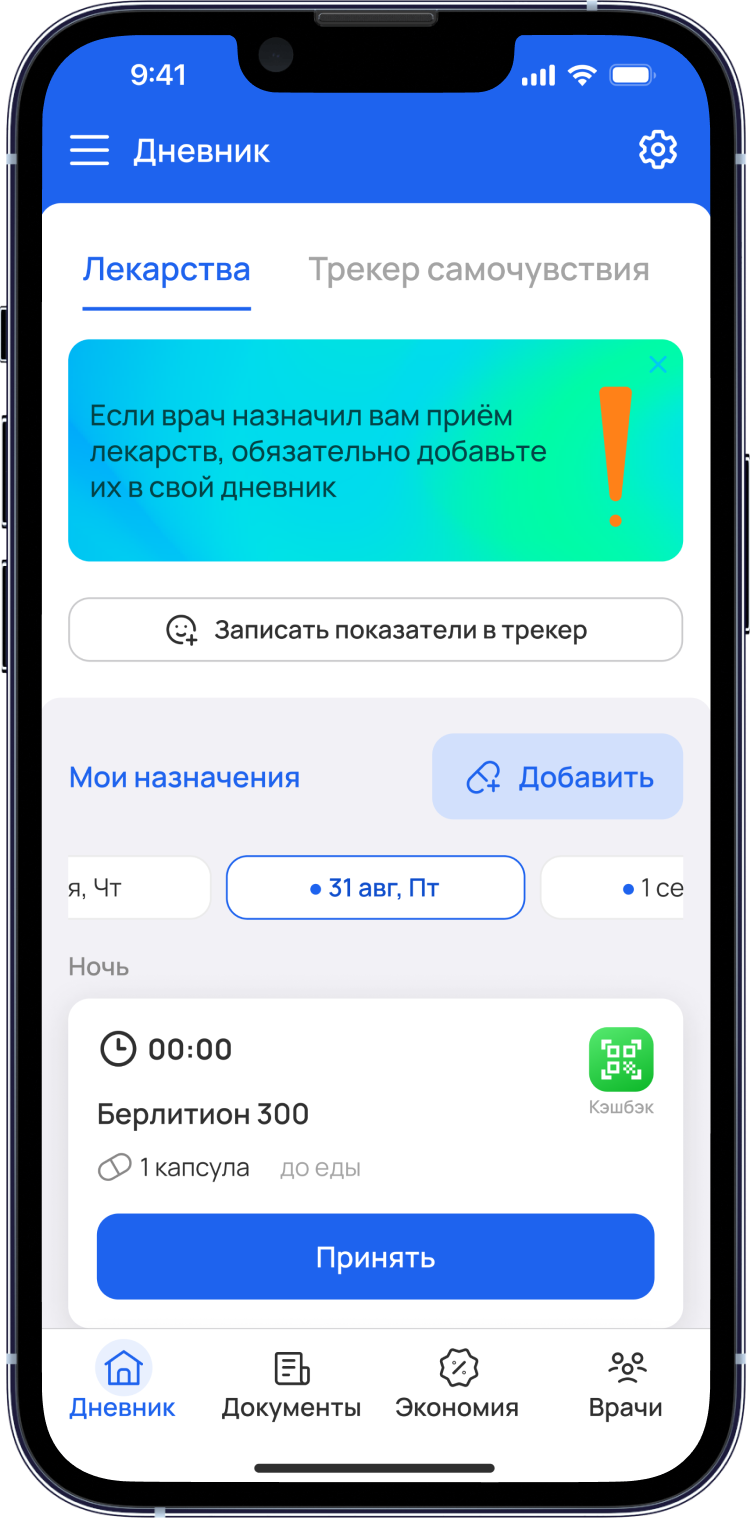Open the Кэшбэк QR icon
The image size is (750, 1518).
620,1060
